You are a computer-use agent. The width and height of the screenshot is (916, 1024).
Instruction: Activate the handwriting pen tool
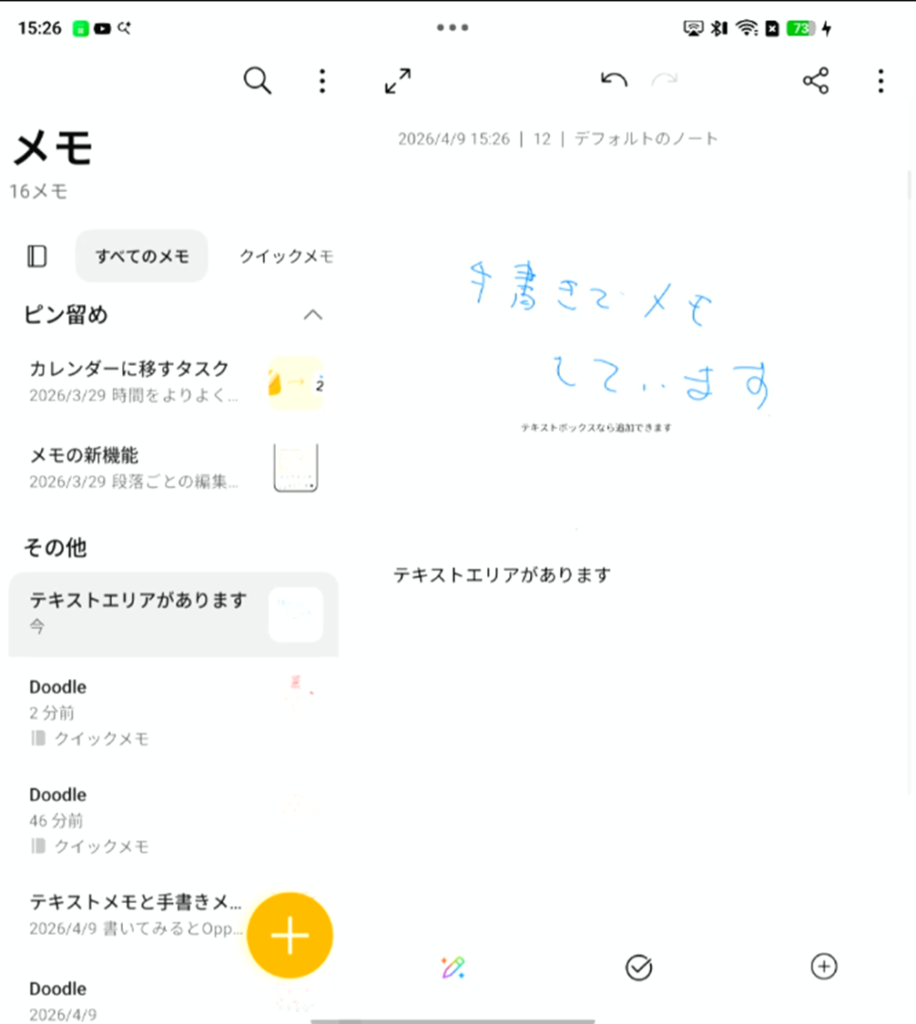(x=453, y=967)
